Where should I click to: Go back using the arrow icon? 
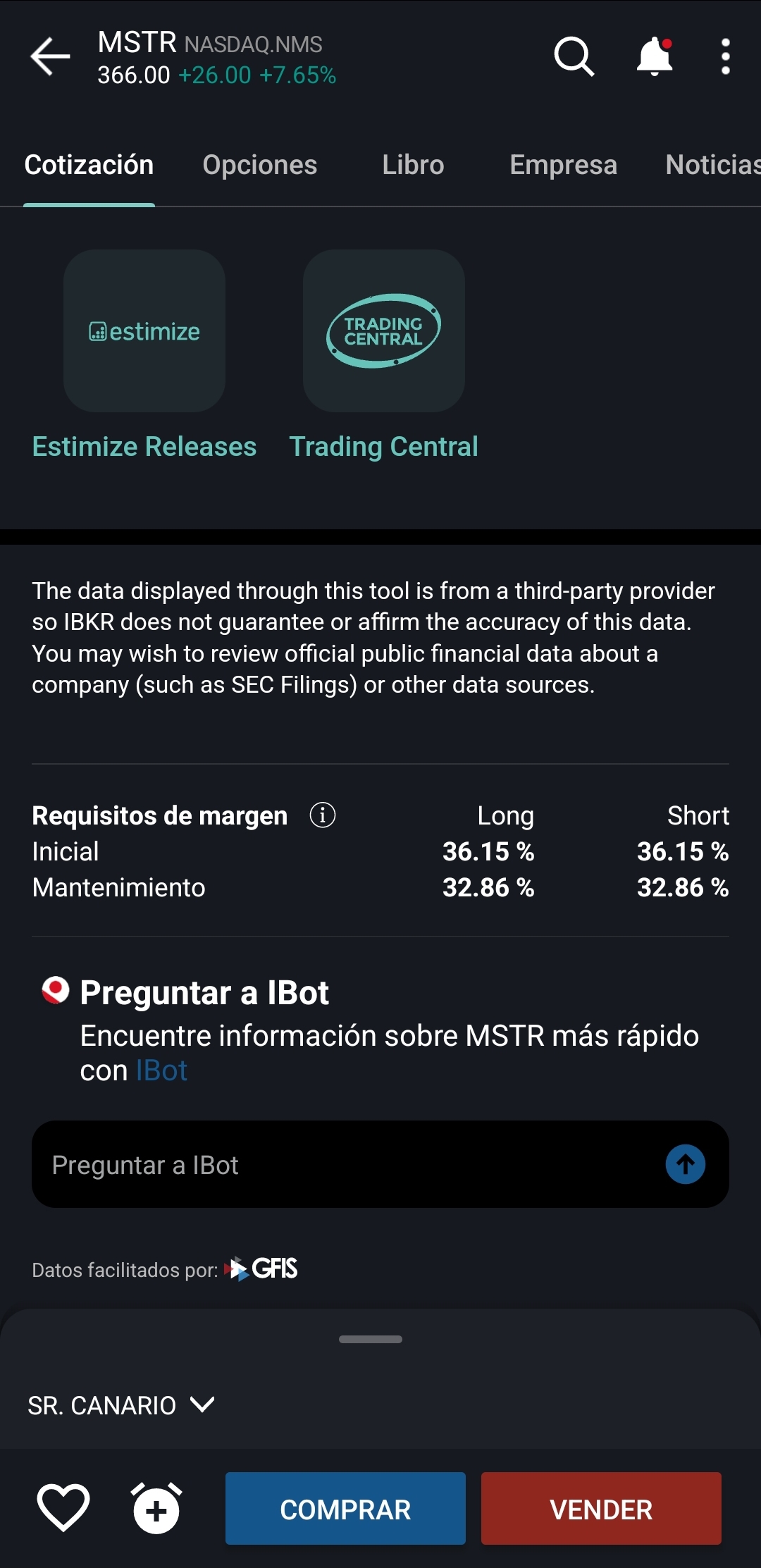pos(50,56)
